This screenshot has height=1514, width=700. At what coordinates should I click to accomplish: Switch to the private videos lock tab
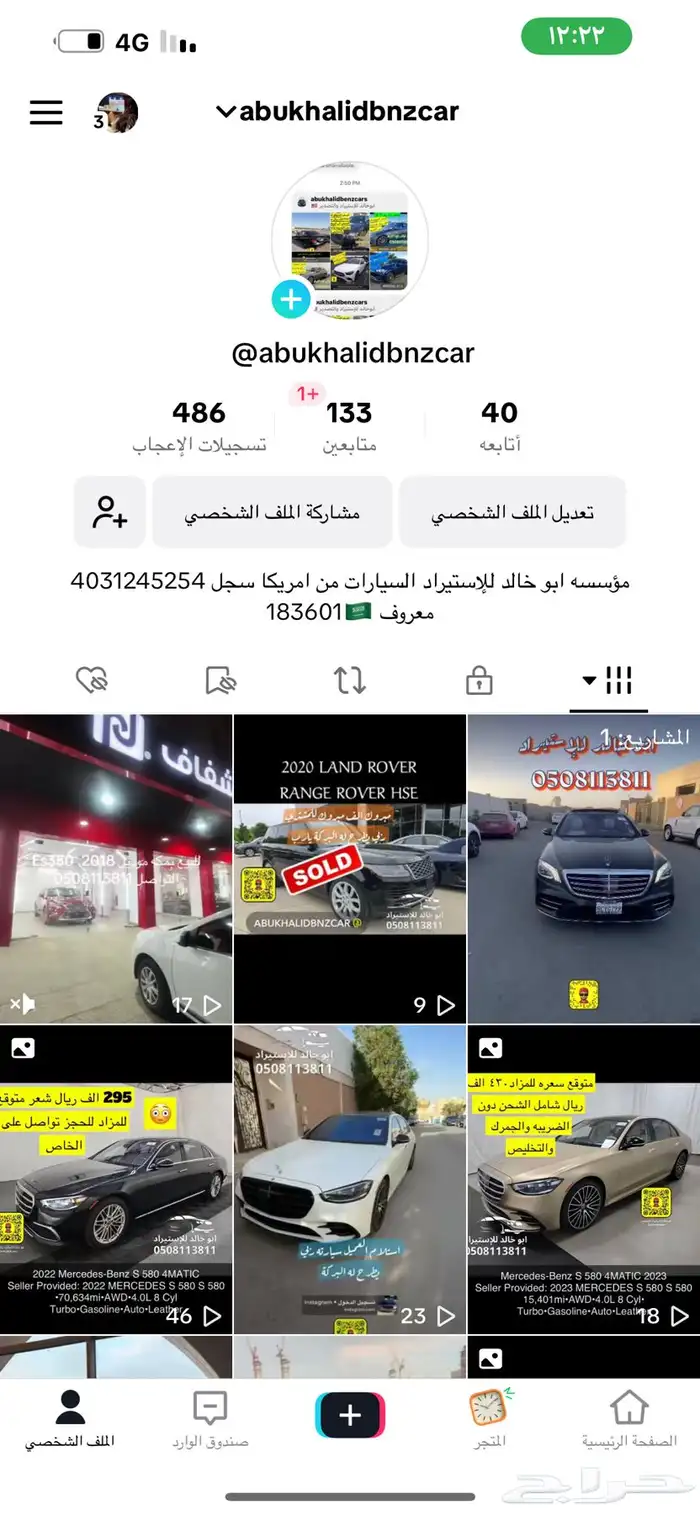[479, 681]
